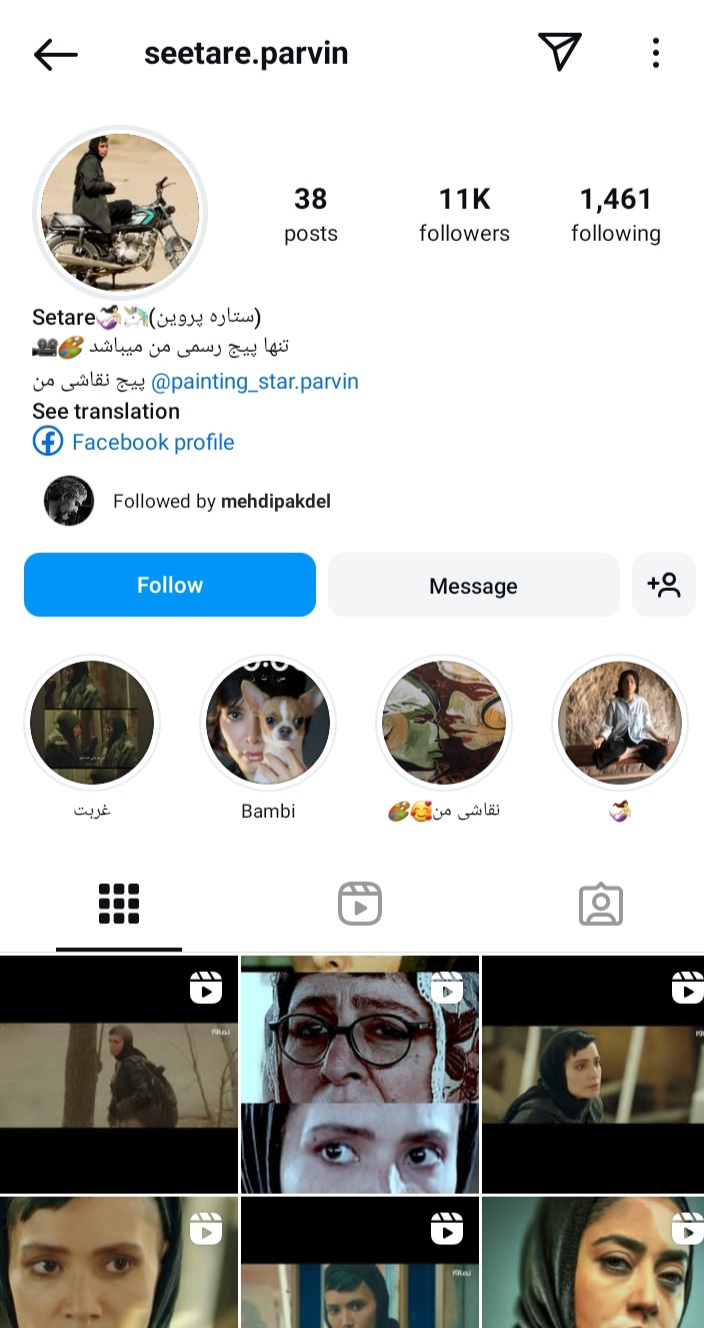Open the reel of woman with glasses
This screenshot has height=1328, width=704.
[x=360, y=1073]
